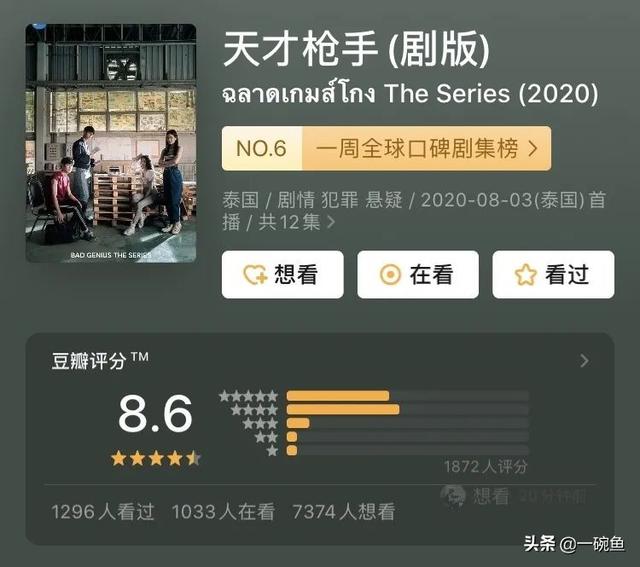The width and height of the screenshot is (640, 567).
Task: Open the NO.6 weekly global ranking list
Action: coord(386,149)
